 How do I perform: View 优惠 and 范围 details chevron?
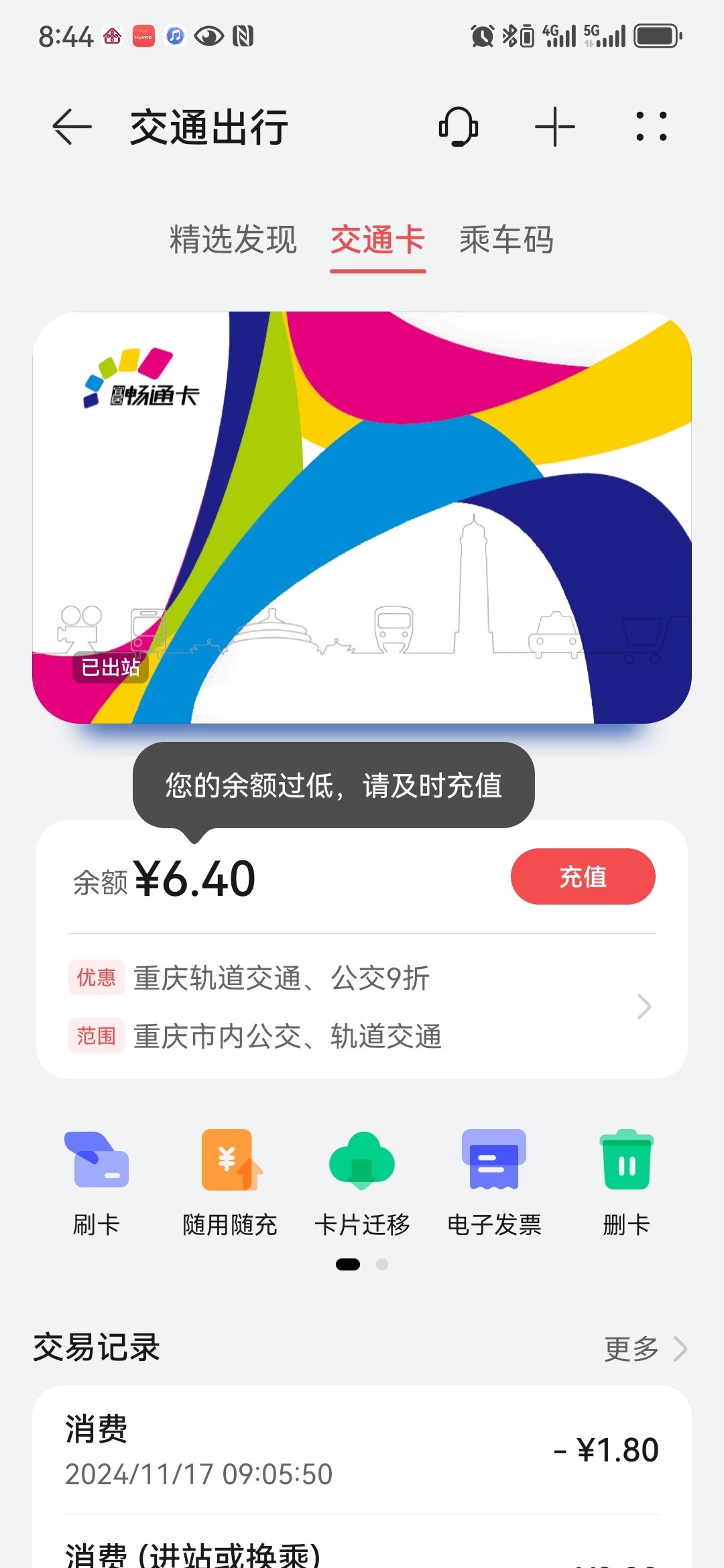click(644, 1006)
